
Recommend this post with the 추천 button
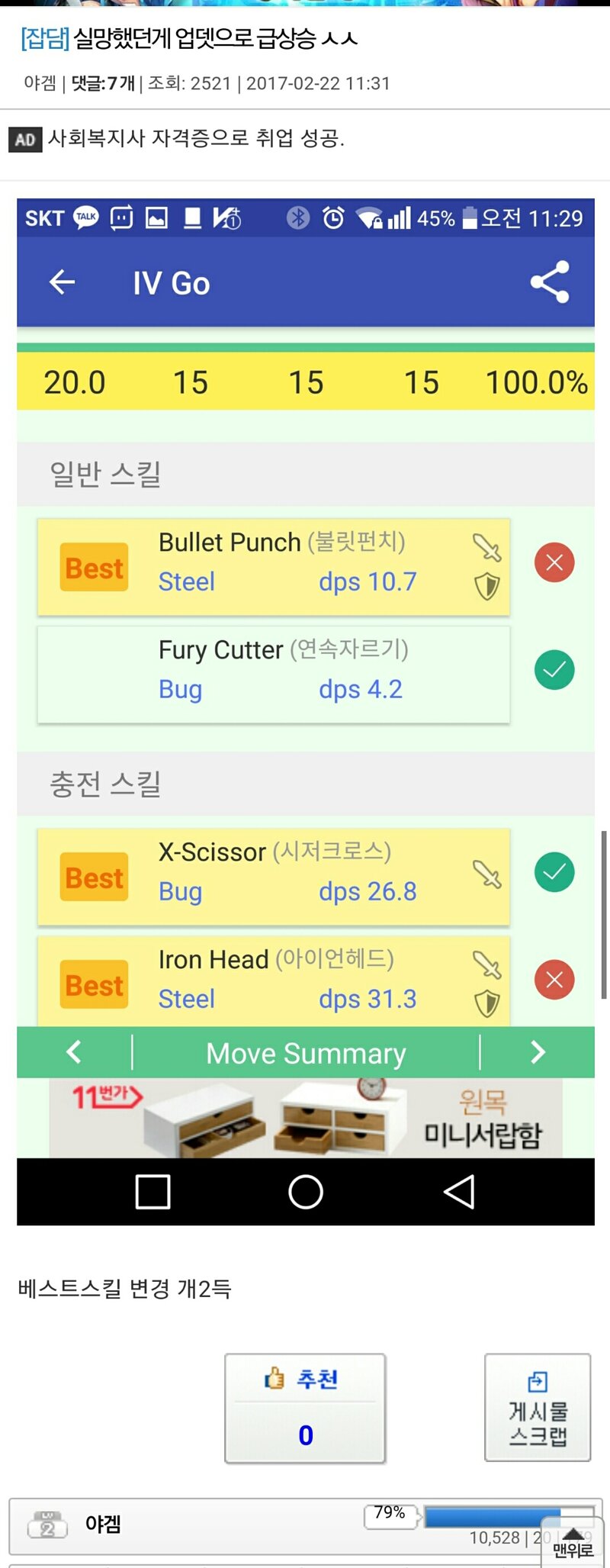pyautogui.click(x=305, y=1408)
